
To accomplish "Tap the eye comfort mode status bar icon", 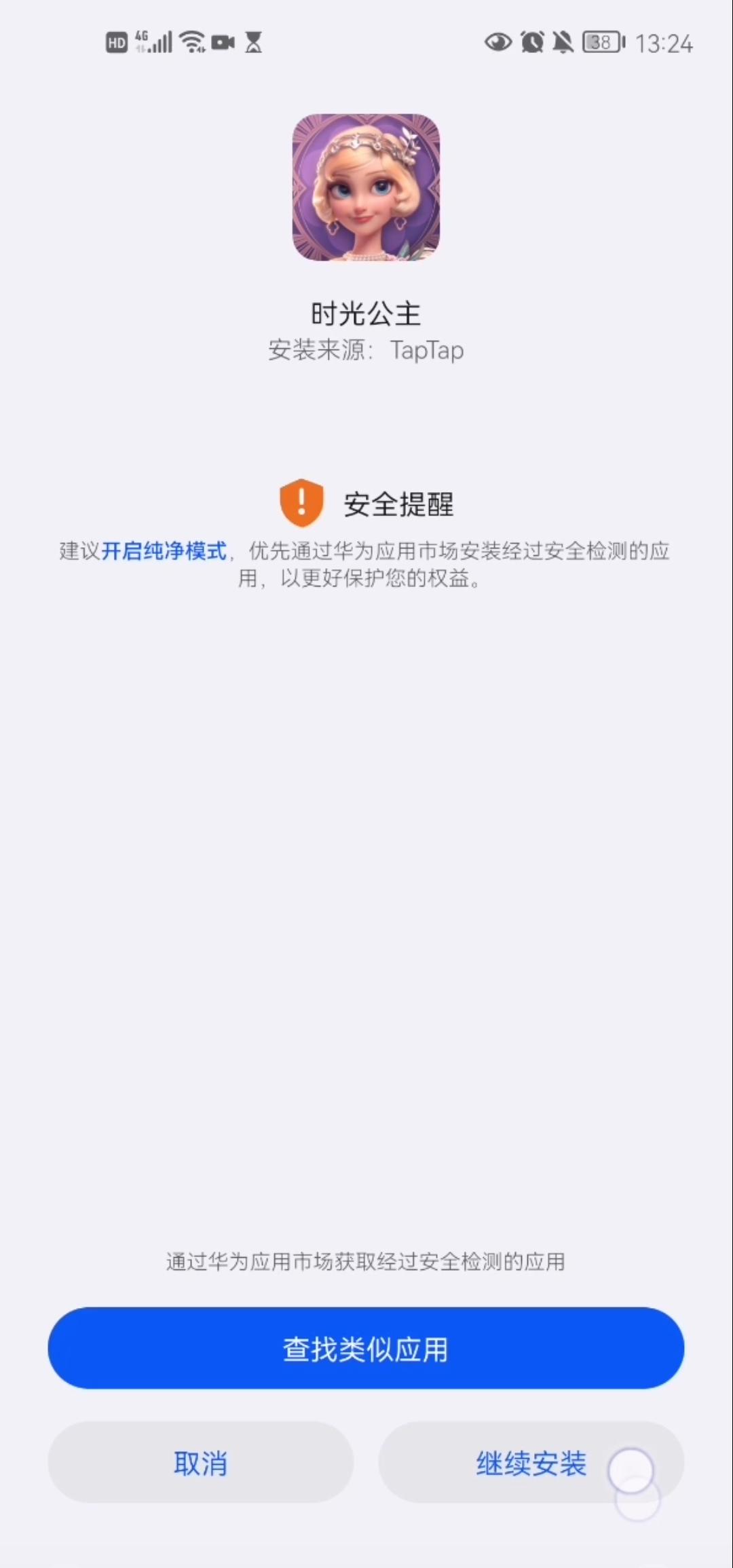I will point(497,43).
